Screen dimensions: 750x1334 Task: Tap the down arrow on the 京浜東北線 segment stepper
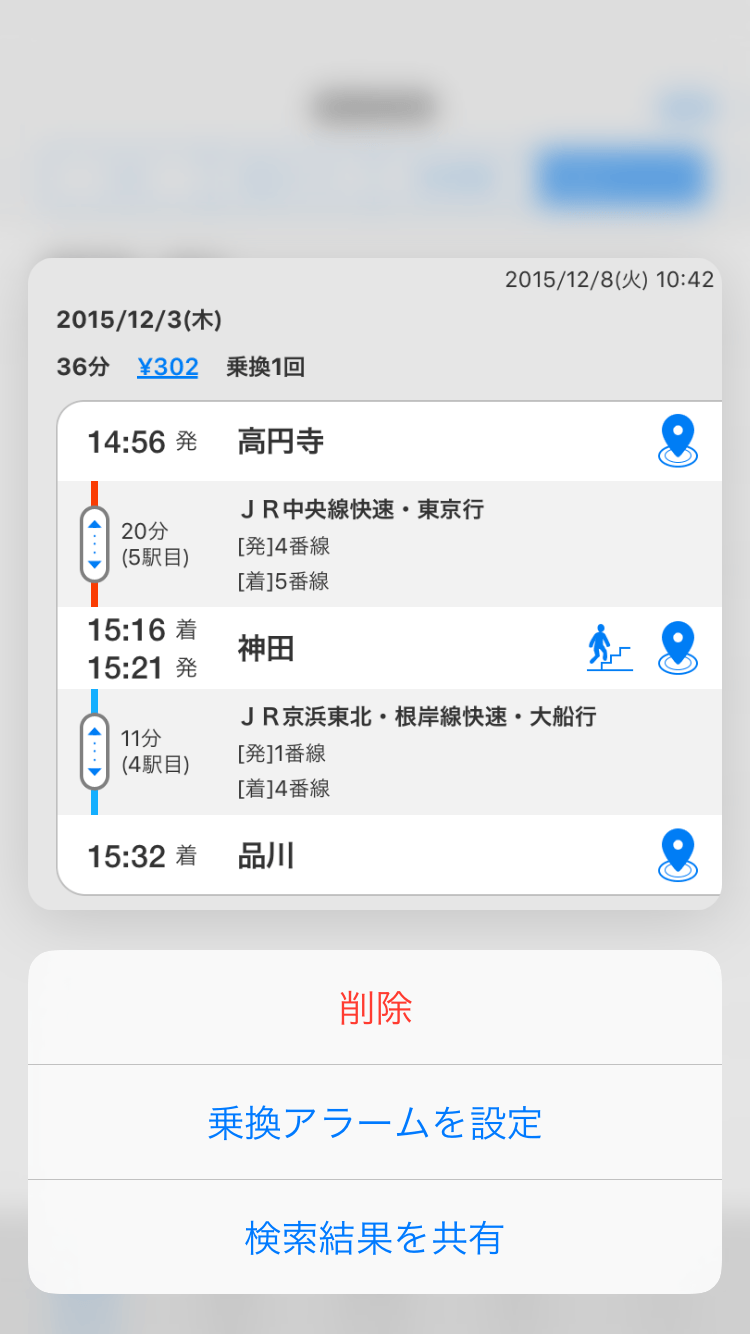click(94, 775)
